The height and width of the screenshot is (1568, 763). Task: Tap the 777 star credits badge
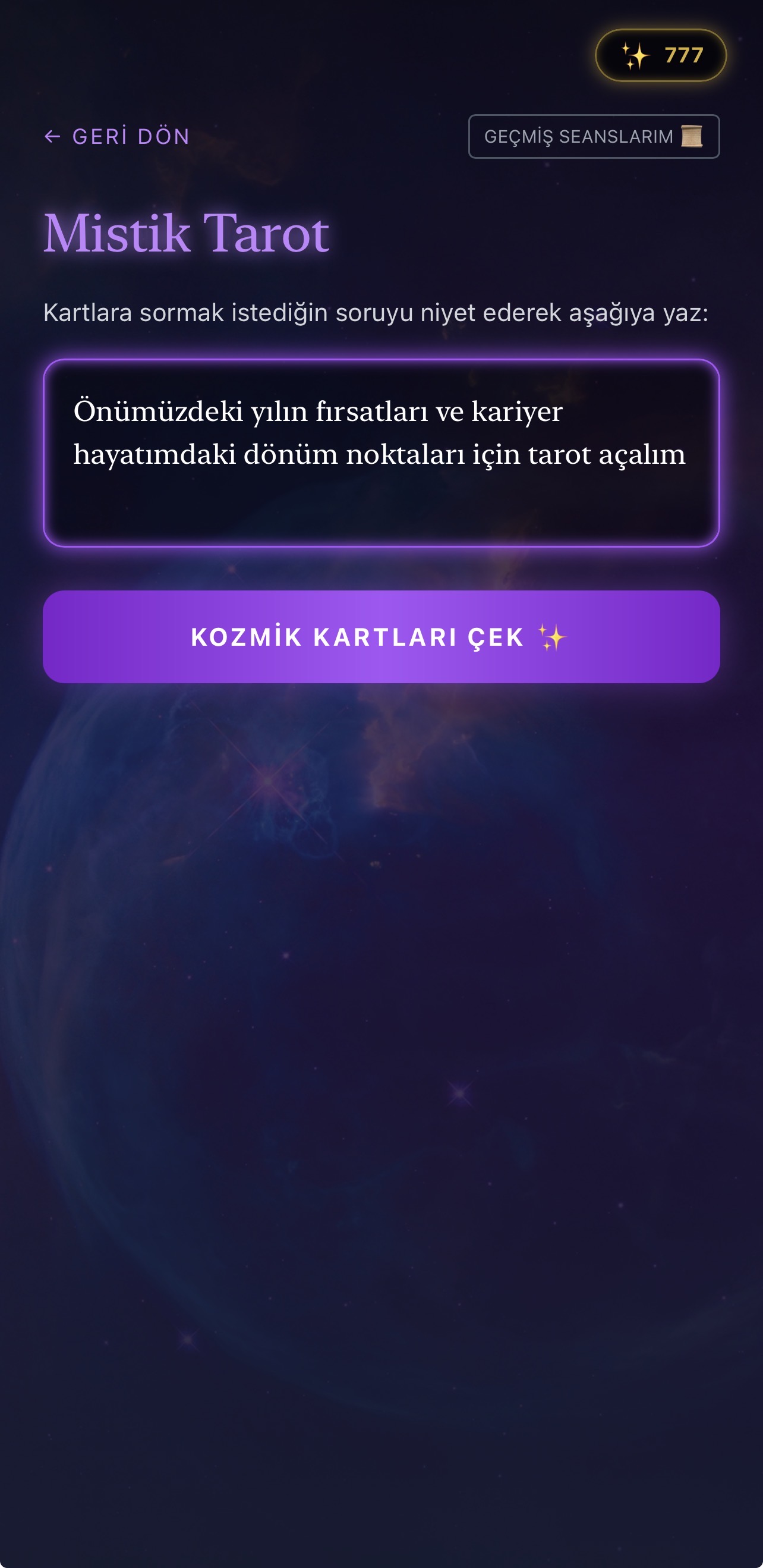click(661, 55)
